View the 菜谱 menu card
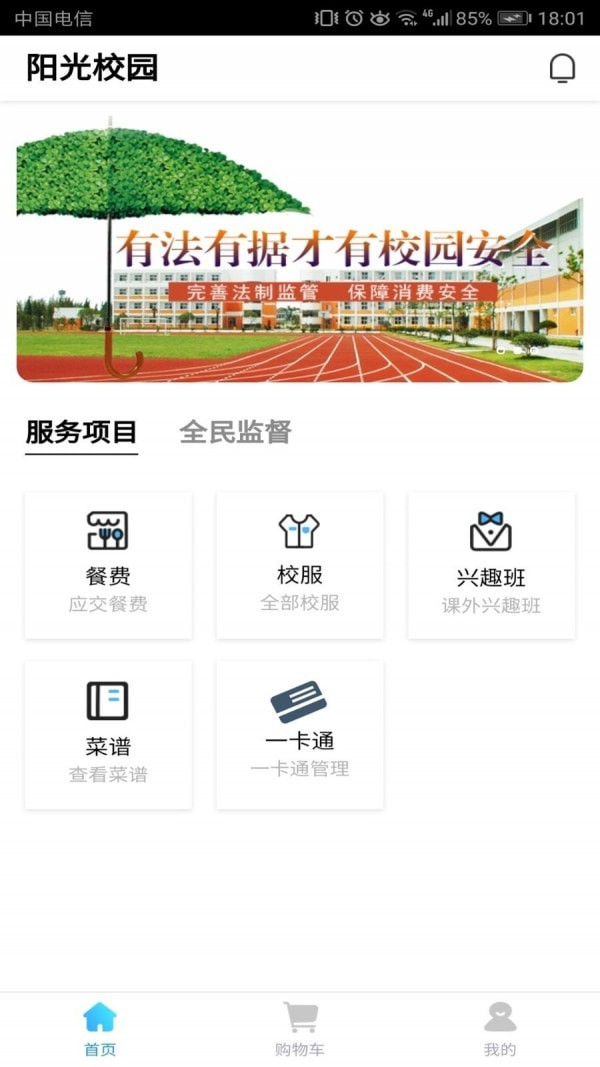The width and height of the screenshot is (600, 1067). tap(108, 735)
